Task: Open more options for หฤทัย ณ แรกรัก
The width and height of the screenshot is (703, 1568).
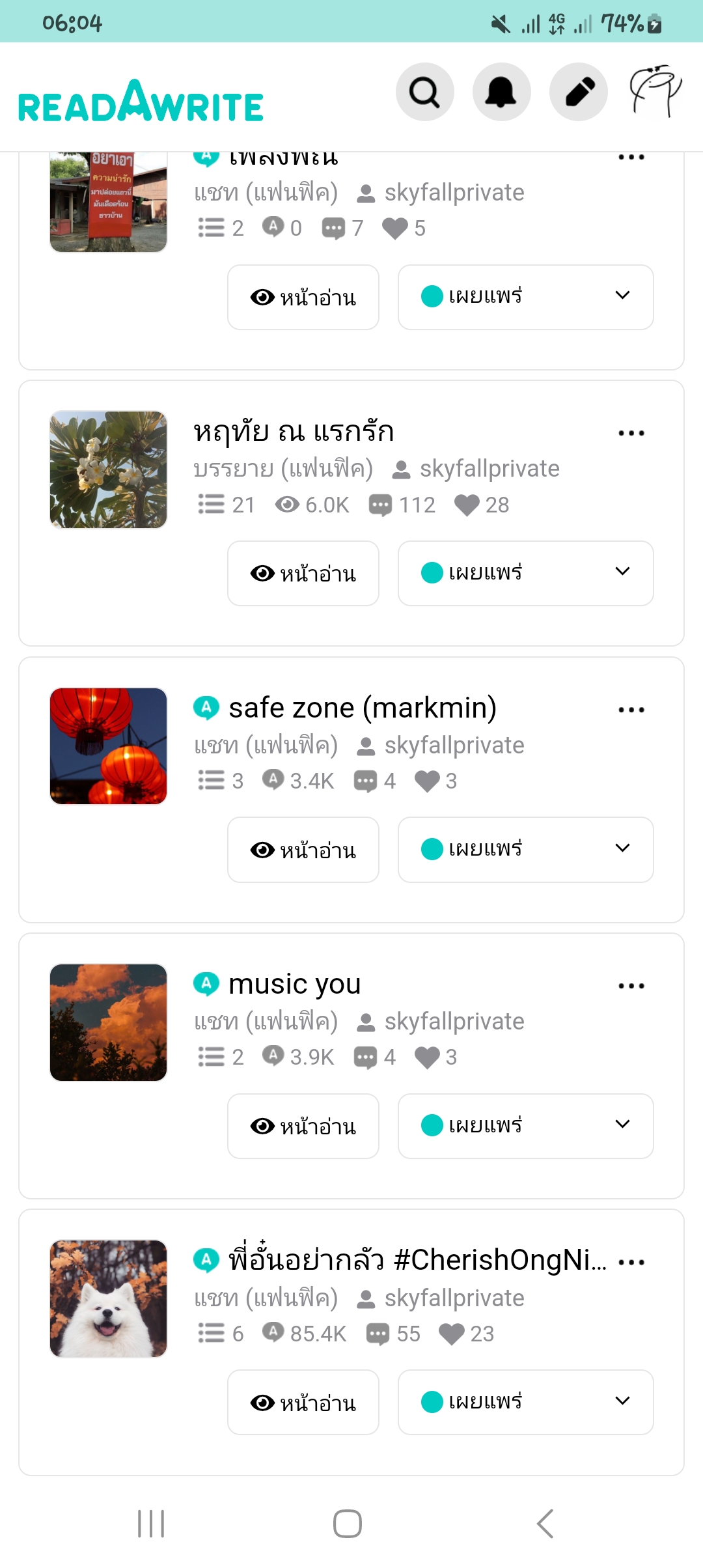Action: tap(631, 433)
